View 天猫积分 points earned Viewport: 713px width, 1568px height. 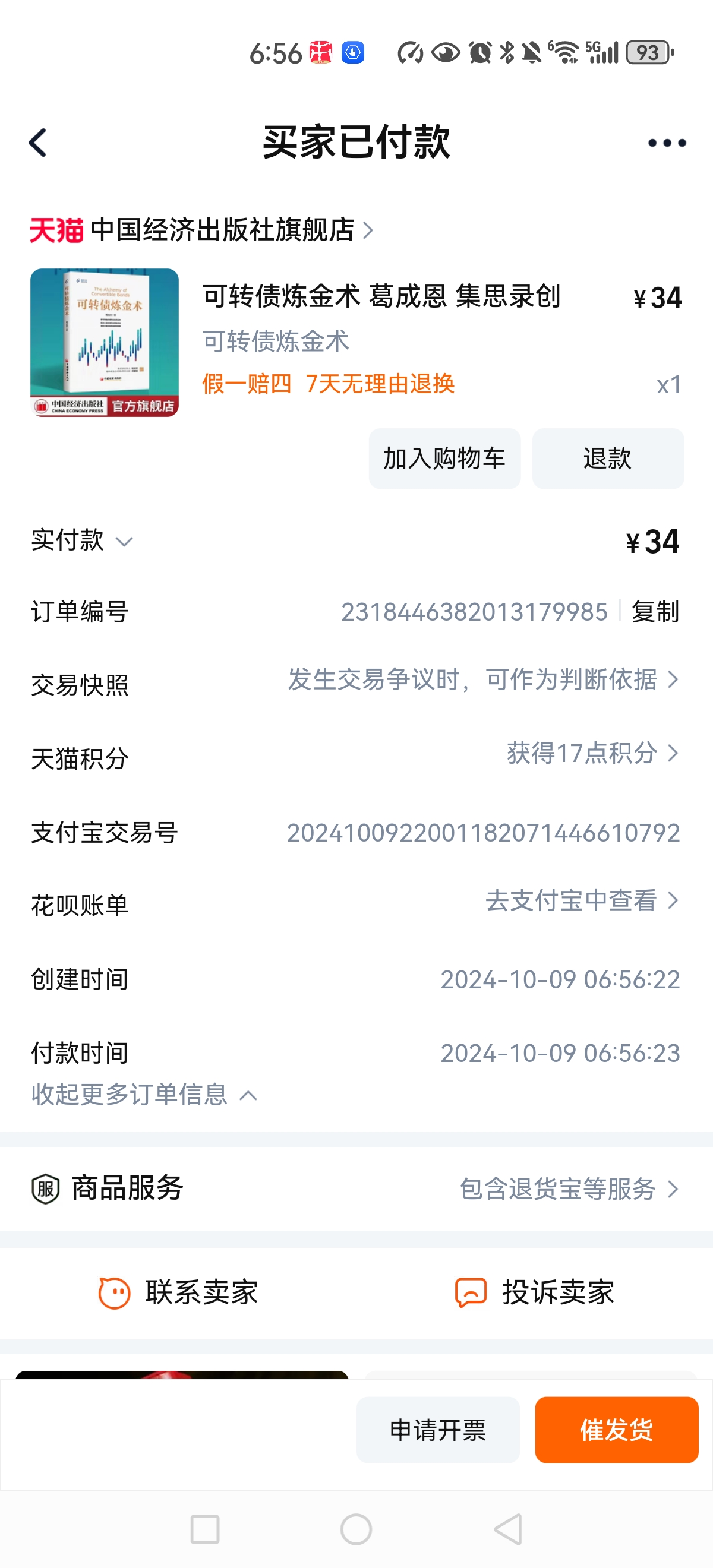coord(591,754)
